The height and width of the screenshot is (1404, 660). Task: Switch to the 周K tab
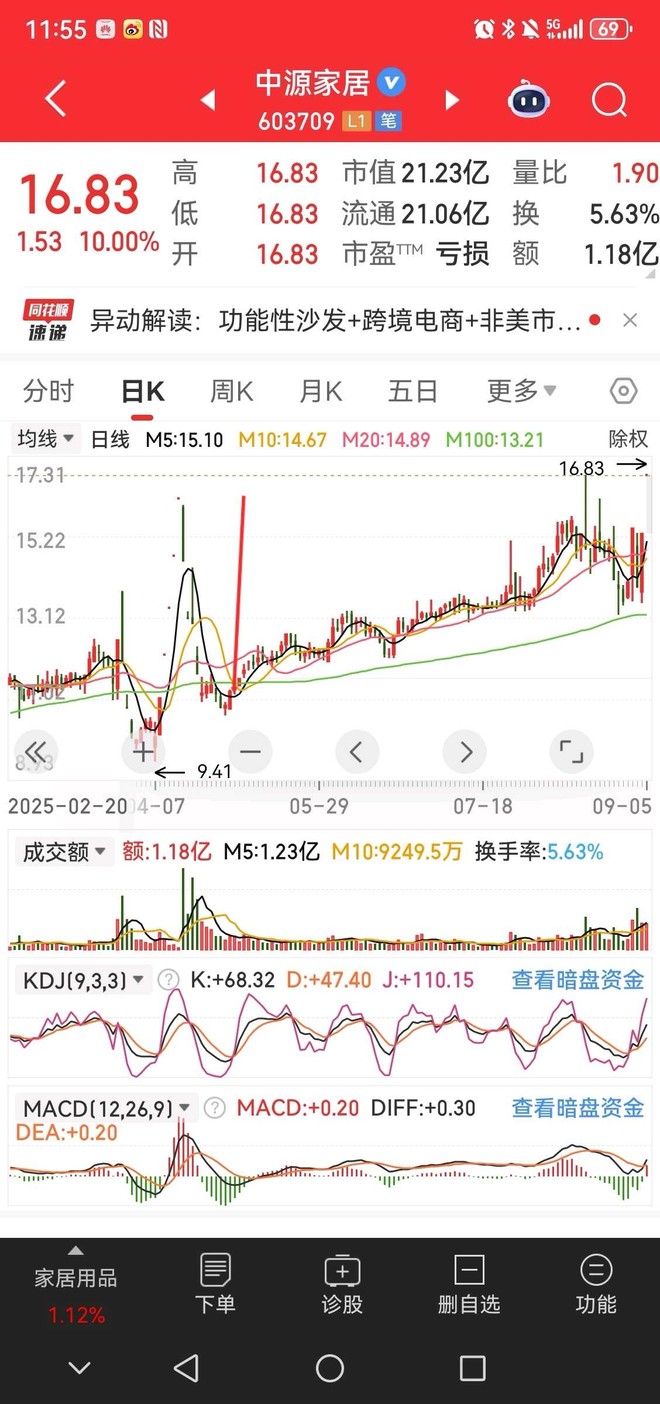coord(231,391)
